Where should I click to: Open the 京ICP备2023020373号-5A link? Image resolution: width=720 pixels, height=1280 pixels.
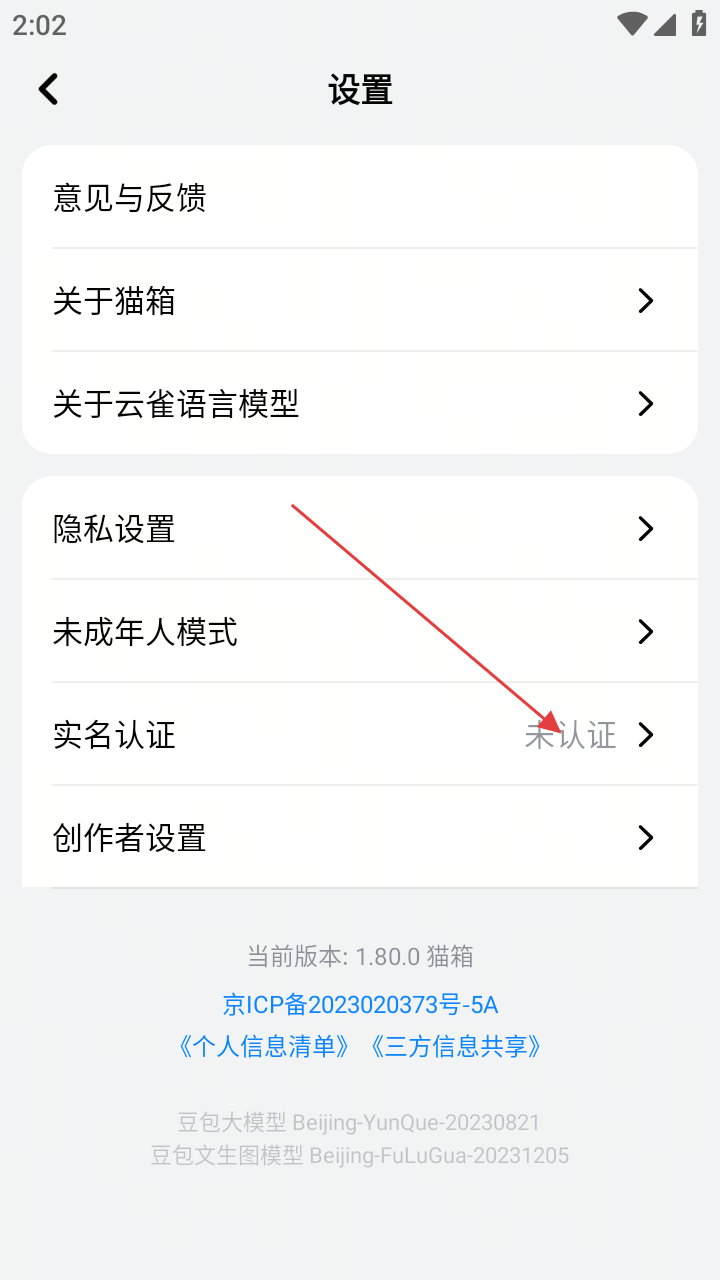tap(360, 1004)
